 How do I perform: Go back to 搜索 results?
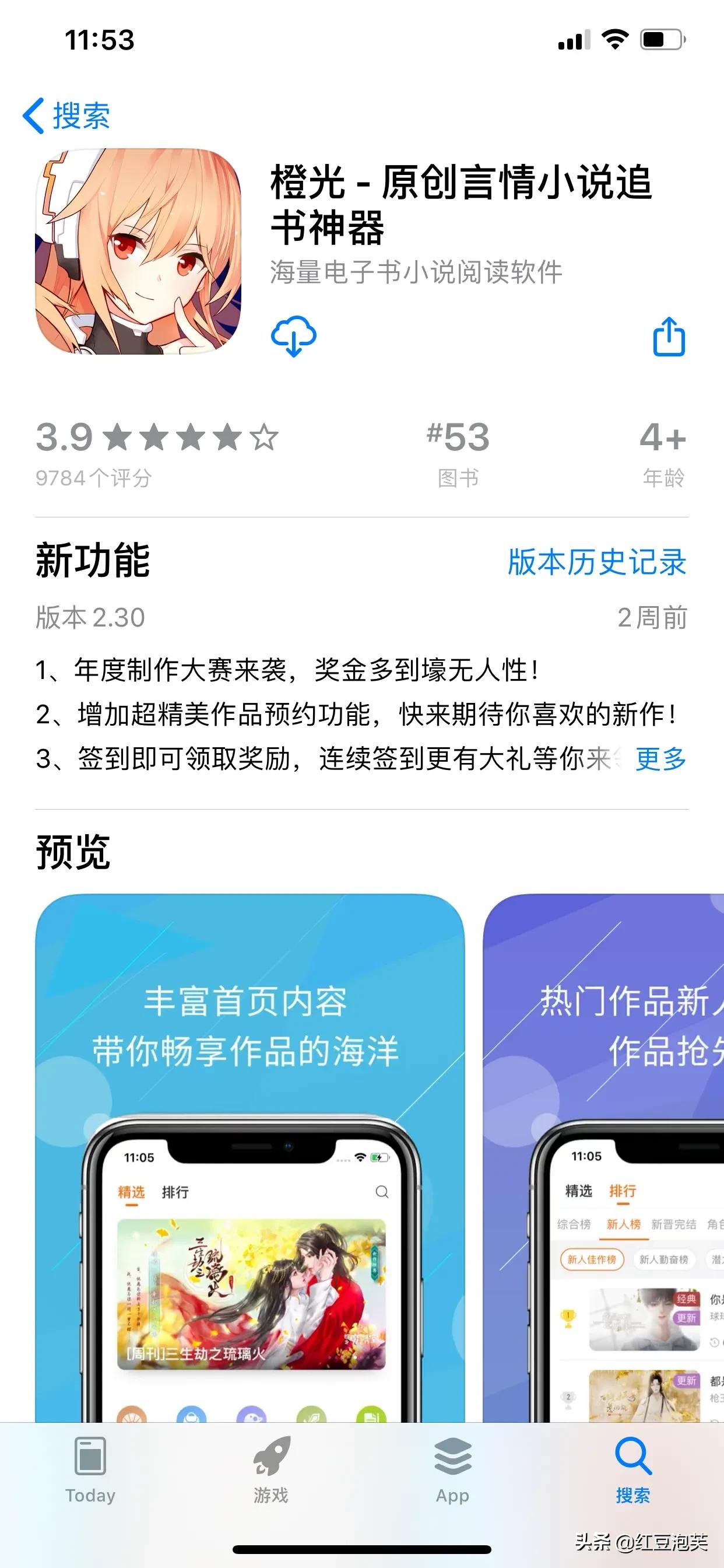click(66, 115)
